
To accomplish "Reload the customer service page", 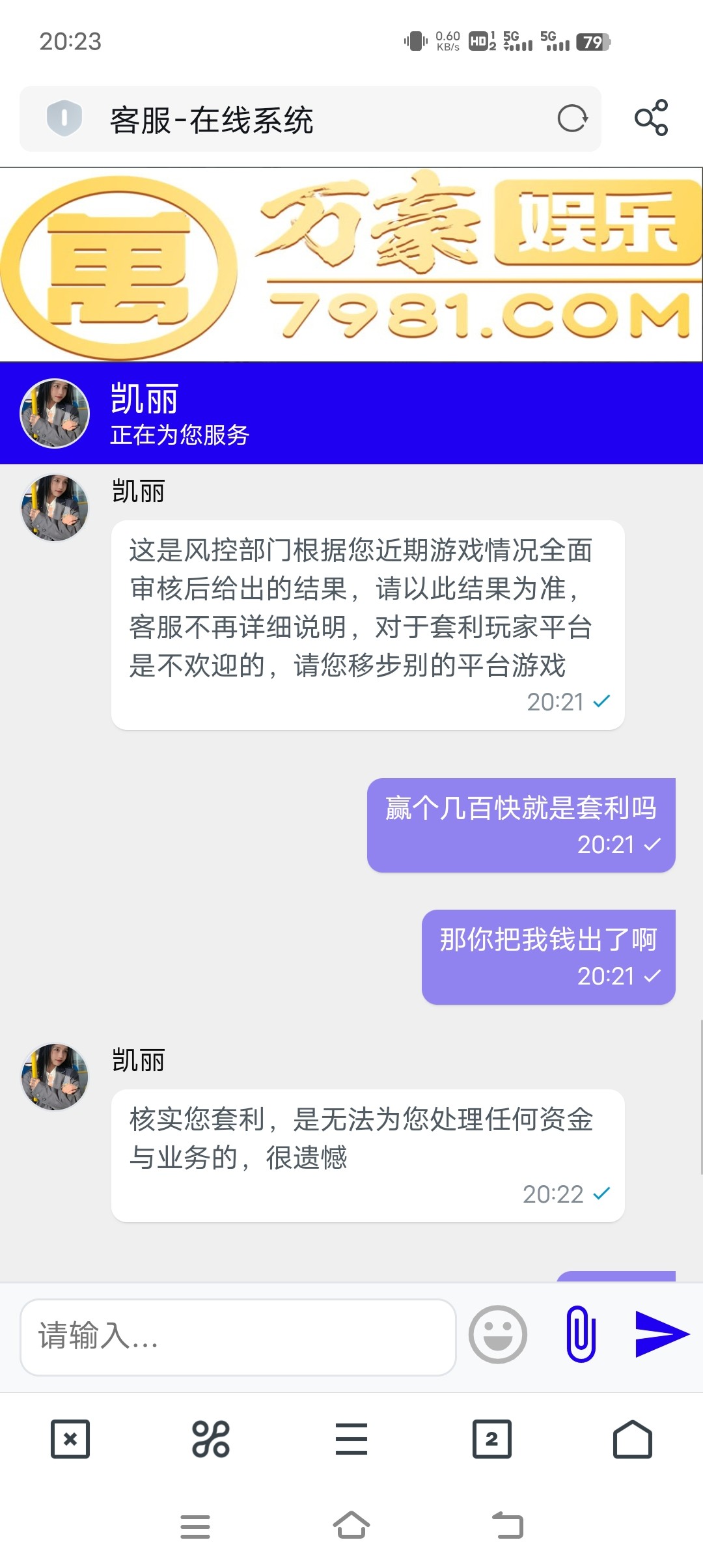I will click(x=572, y=119).
